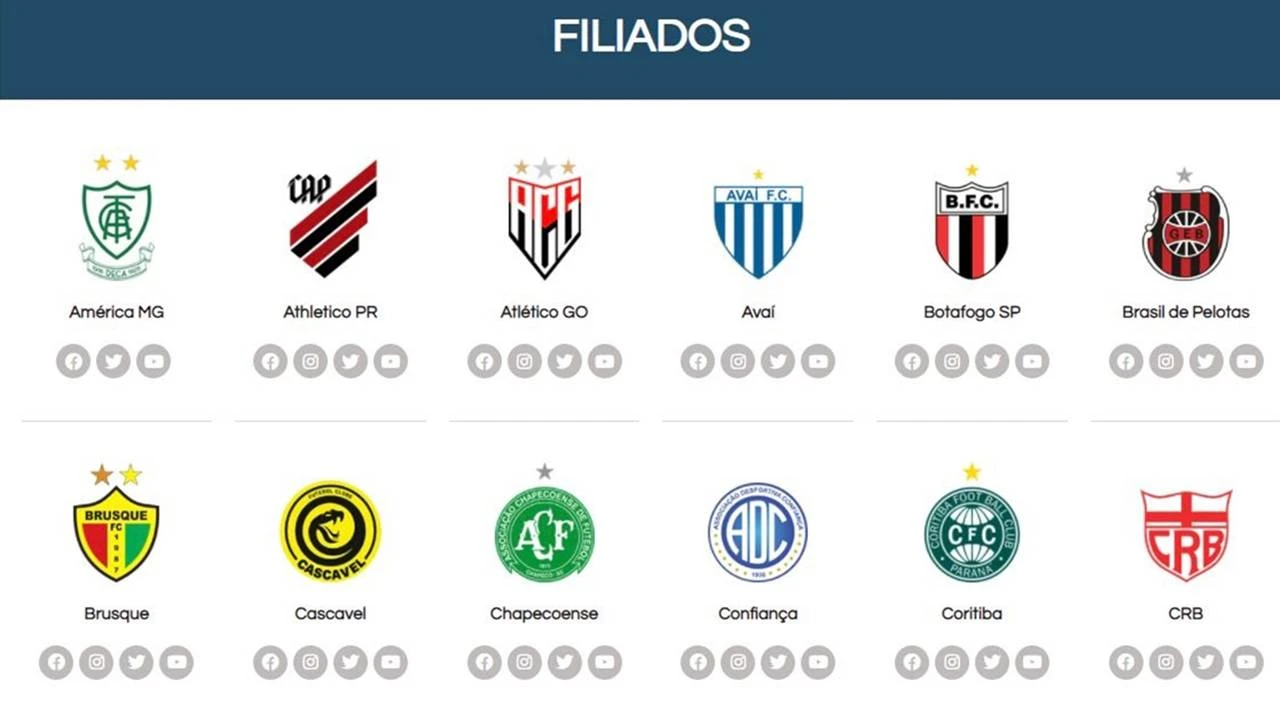
Task: Open Athletico PR's YouTube channel
Action: [x=390, y=361]
